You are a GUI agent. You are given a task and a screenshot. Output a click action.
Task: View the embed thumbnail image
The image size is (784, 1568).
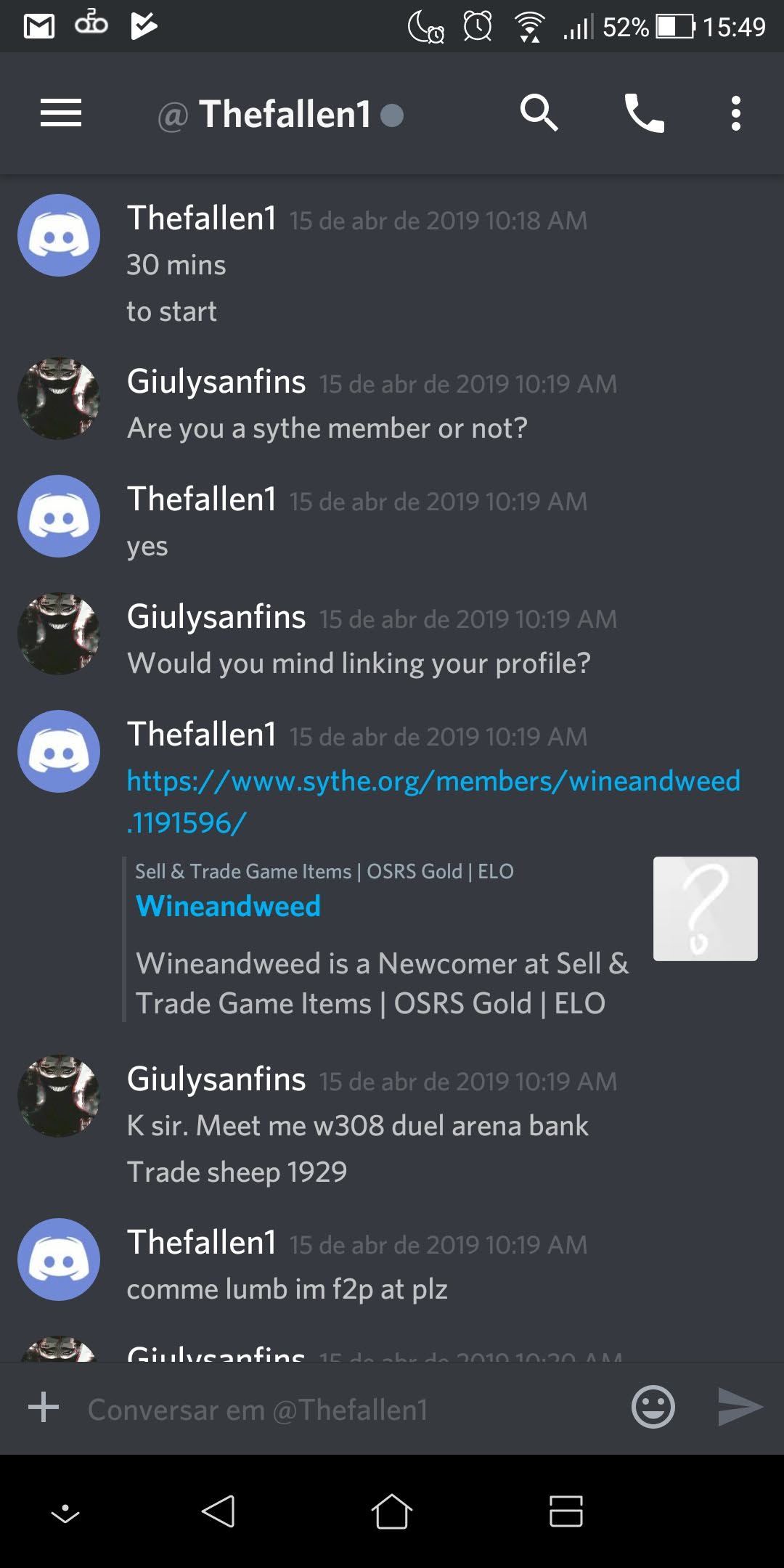coord(705,908)
